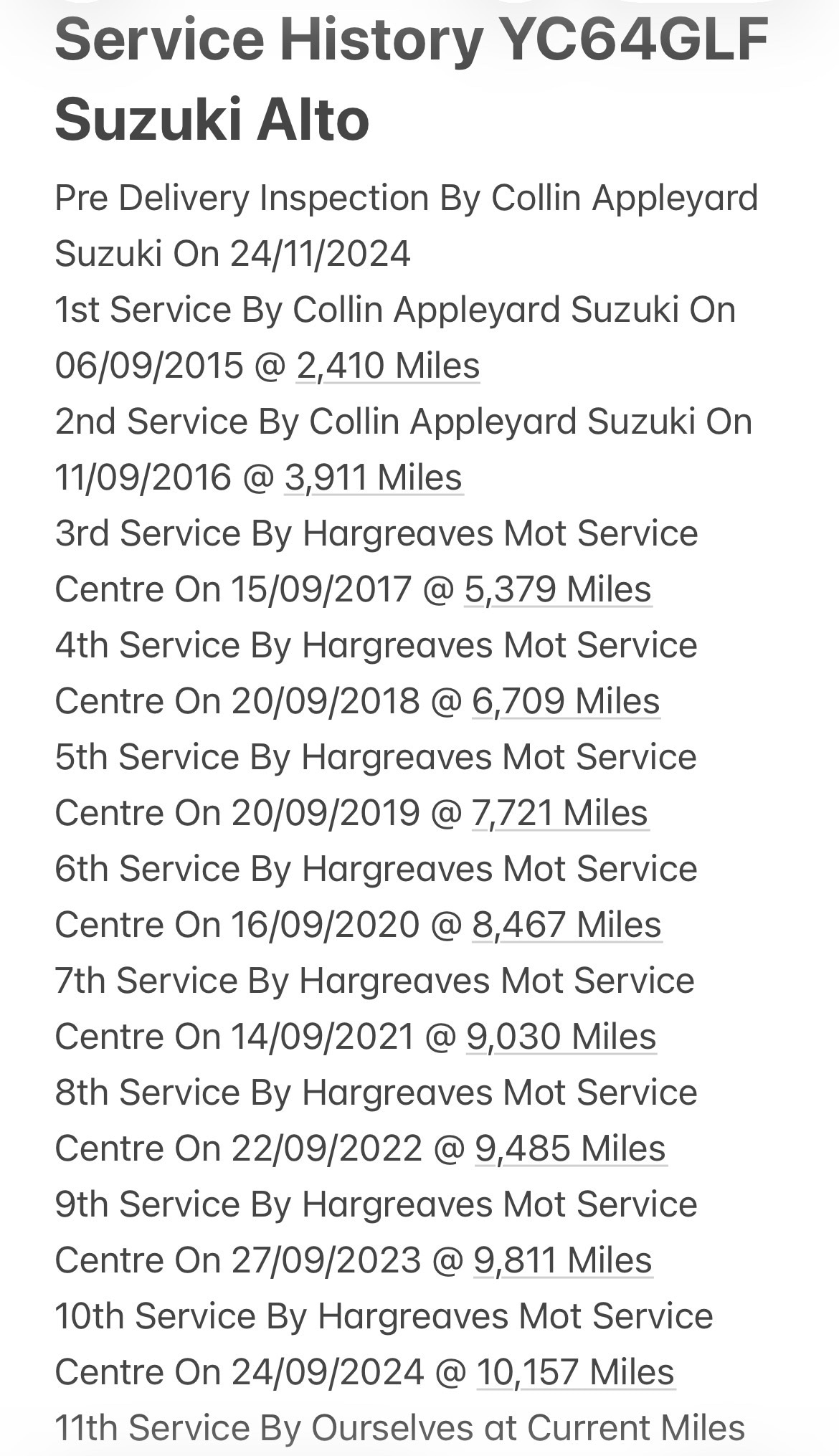Tap the 8,467 Miles underlined link
This screenshot has width=839, height=1456.
(567, 925)
